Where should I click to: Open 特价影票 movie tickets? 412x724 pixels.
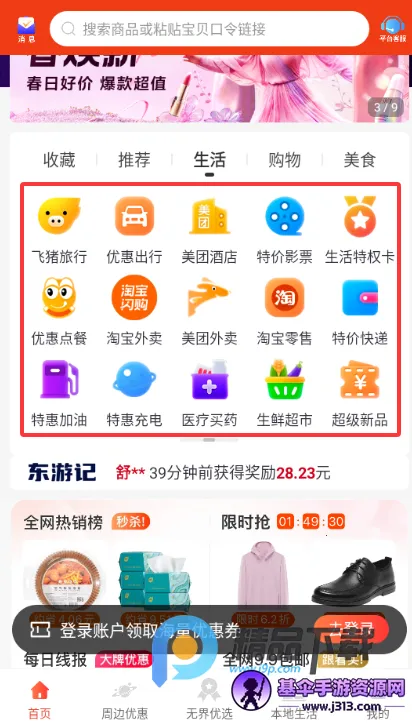pyautogui.click(x=285, y=230)
